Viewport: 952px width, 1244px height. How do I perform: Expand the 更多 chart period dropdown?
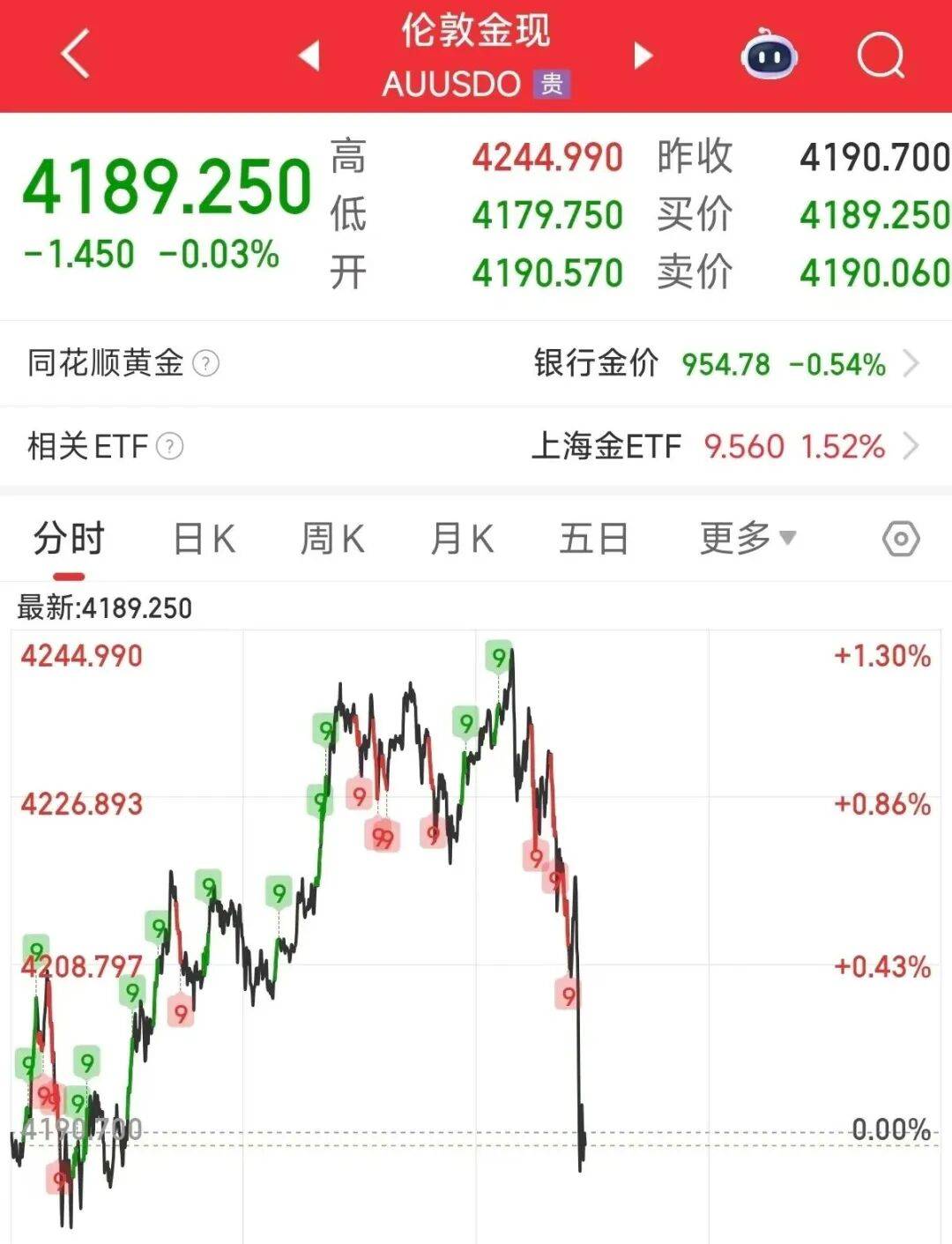(747, 538)
